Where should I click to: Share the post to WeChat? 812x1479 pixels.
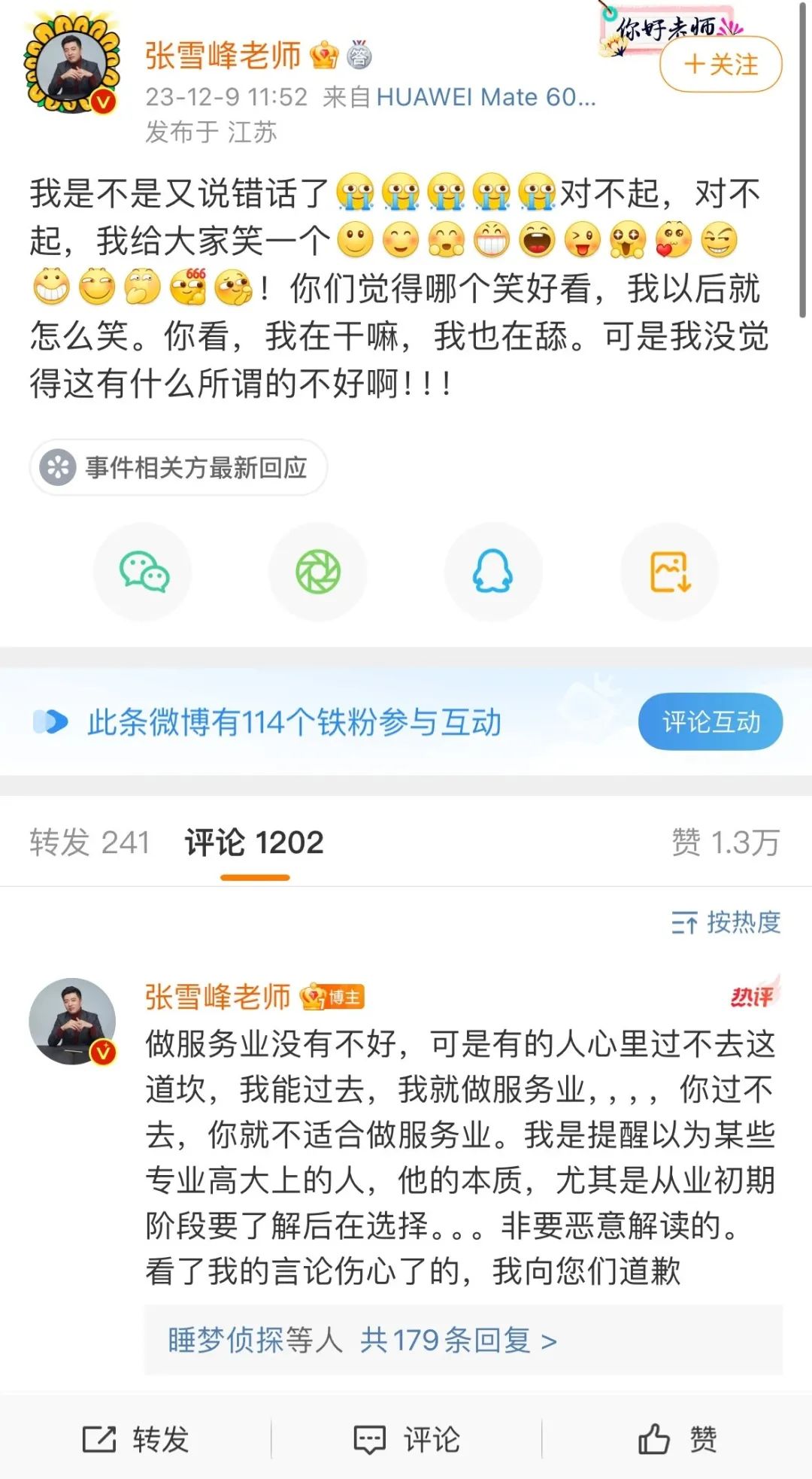pyautogui.click(x=143, y=572)
